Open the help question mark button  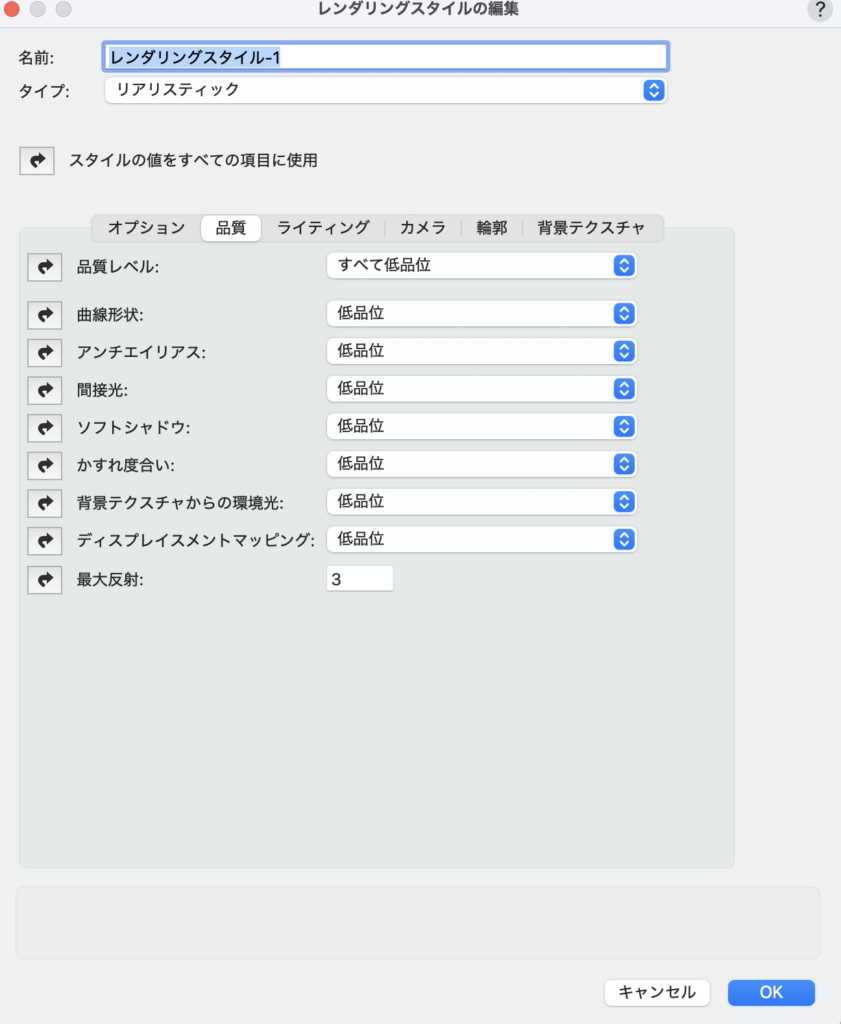818,10
